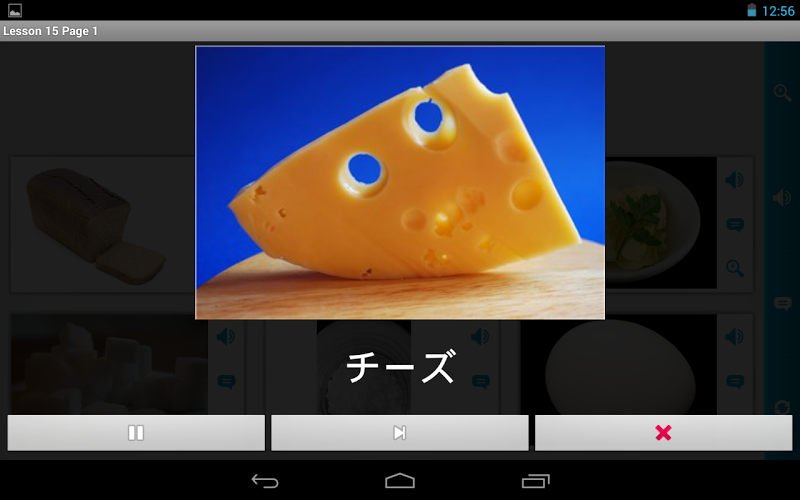
Task: Go to the home screen
Action: (x=400, y=481)
